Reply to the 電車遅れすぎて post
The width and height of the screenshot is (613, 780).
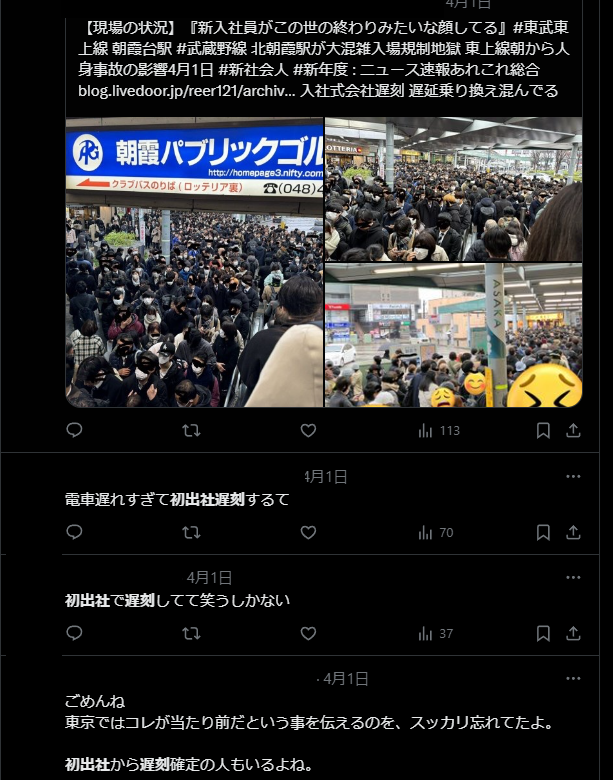tap(74, 533)
